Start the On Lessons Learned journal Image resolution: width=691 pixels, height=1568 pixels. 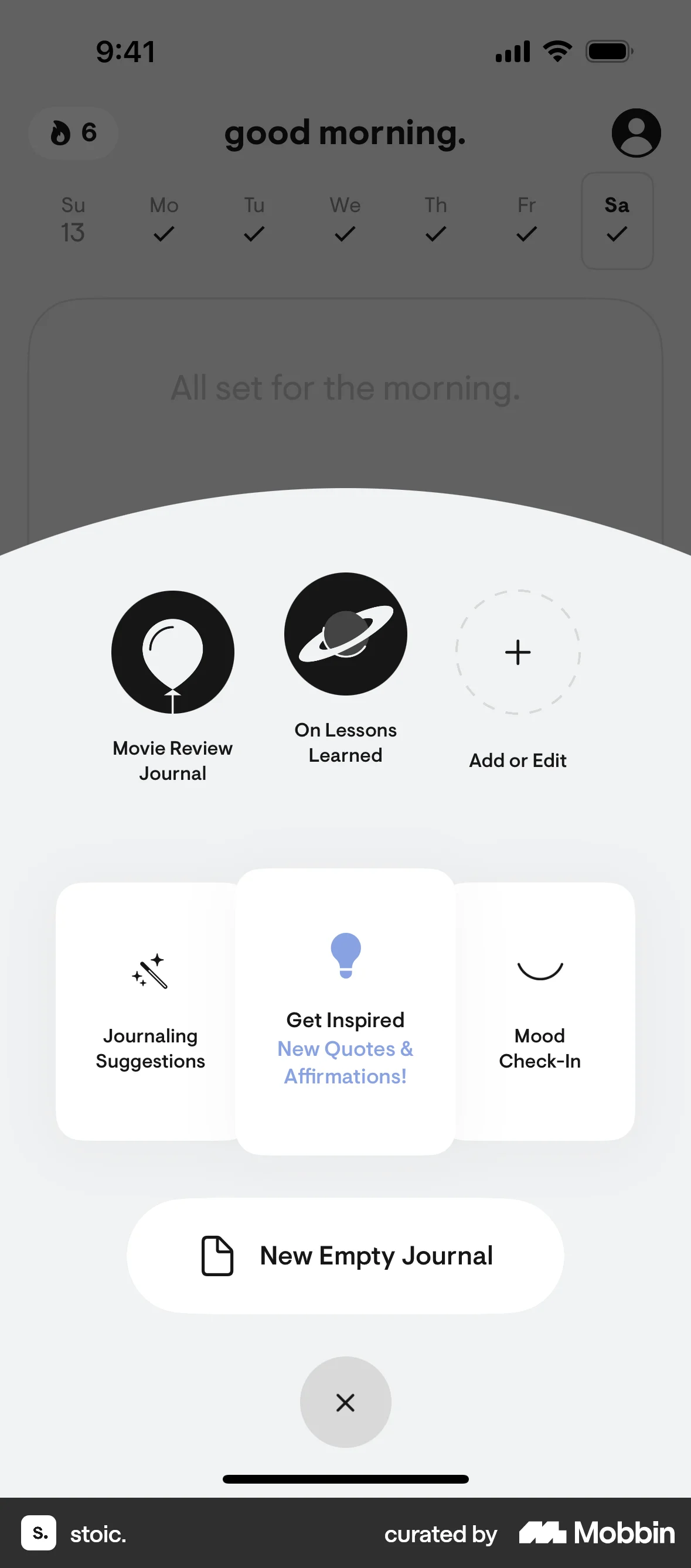345,634
